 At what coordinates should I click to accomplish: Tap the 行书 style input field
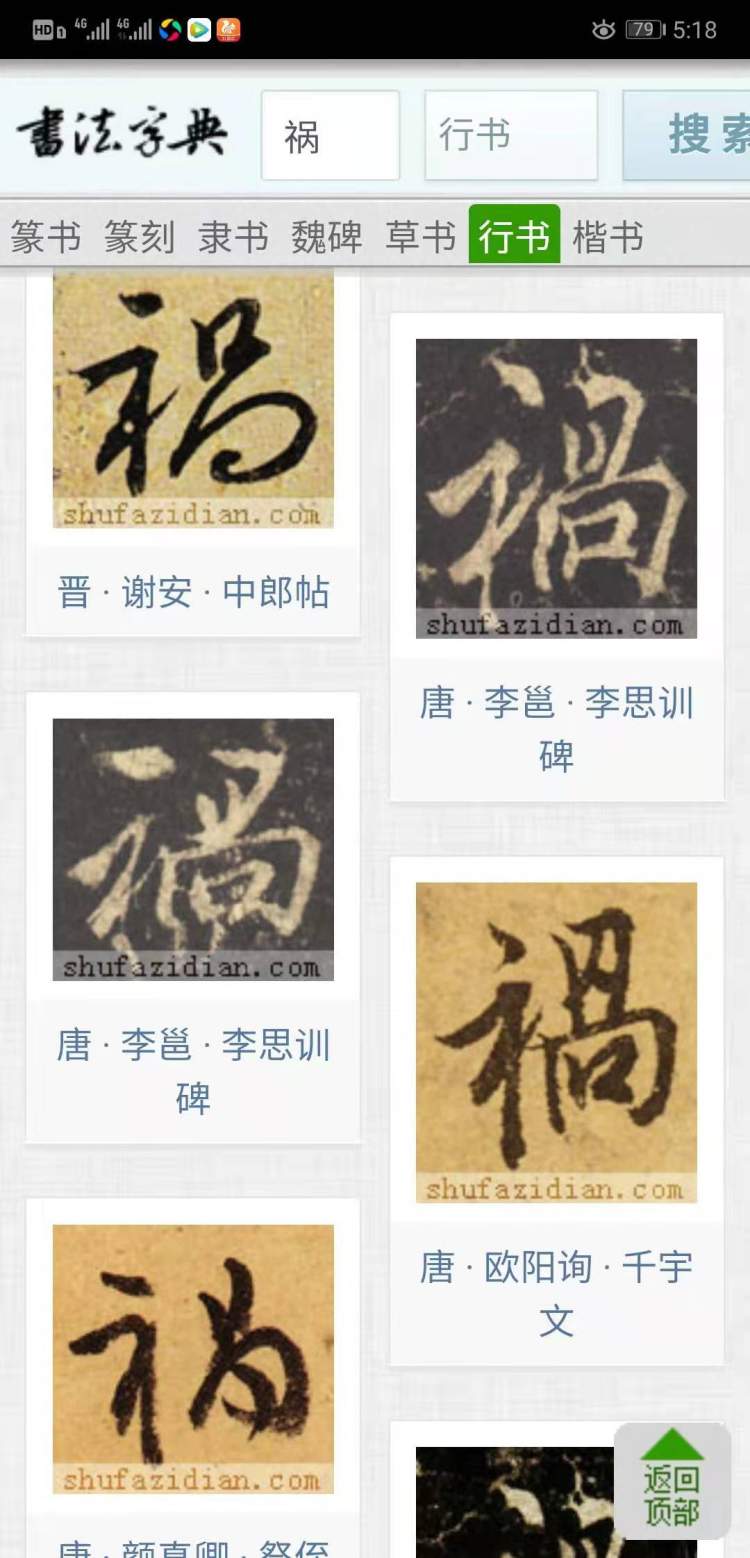[x=510, y=135]
